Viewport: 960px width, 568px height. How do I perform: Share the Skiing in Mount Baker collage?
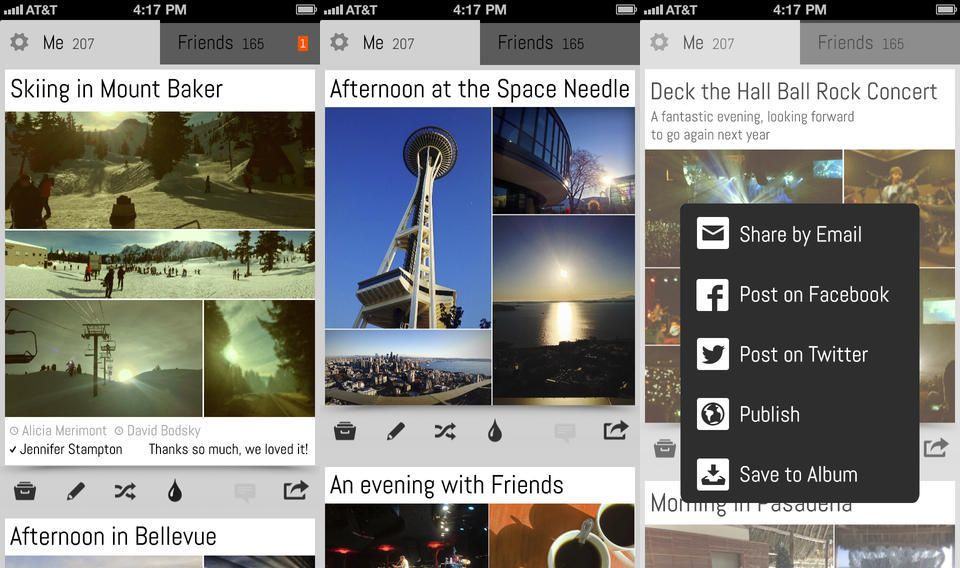296,491
